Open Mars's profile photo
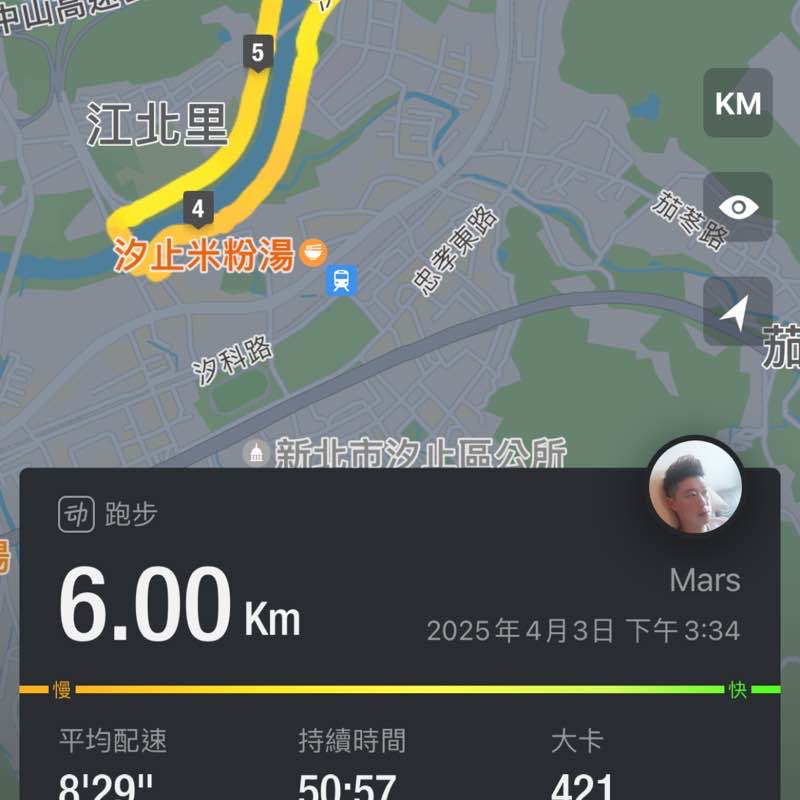Viewport: 800px width, 800px height. click(695, 497)
